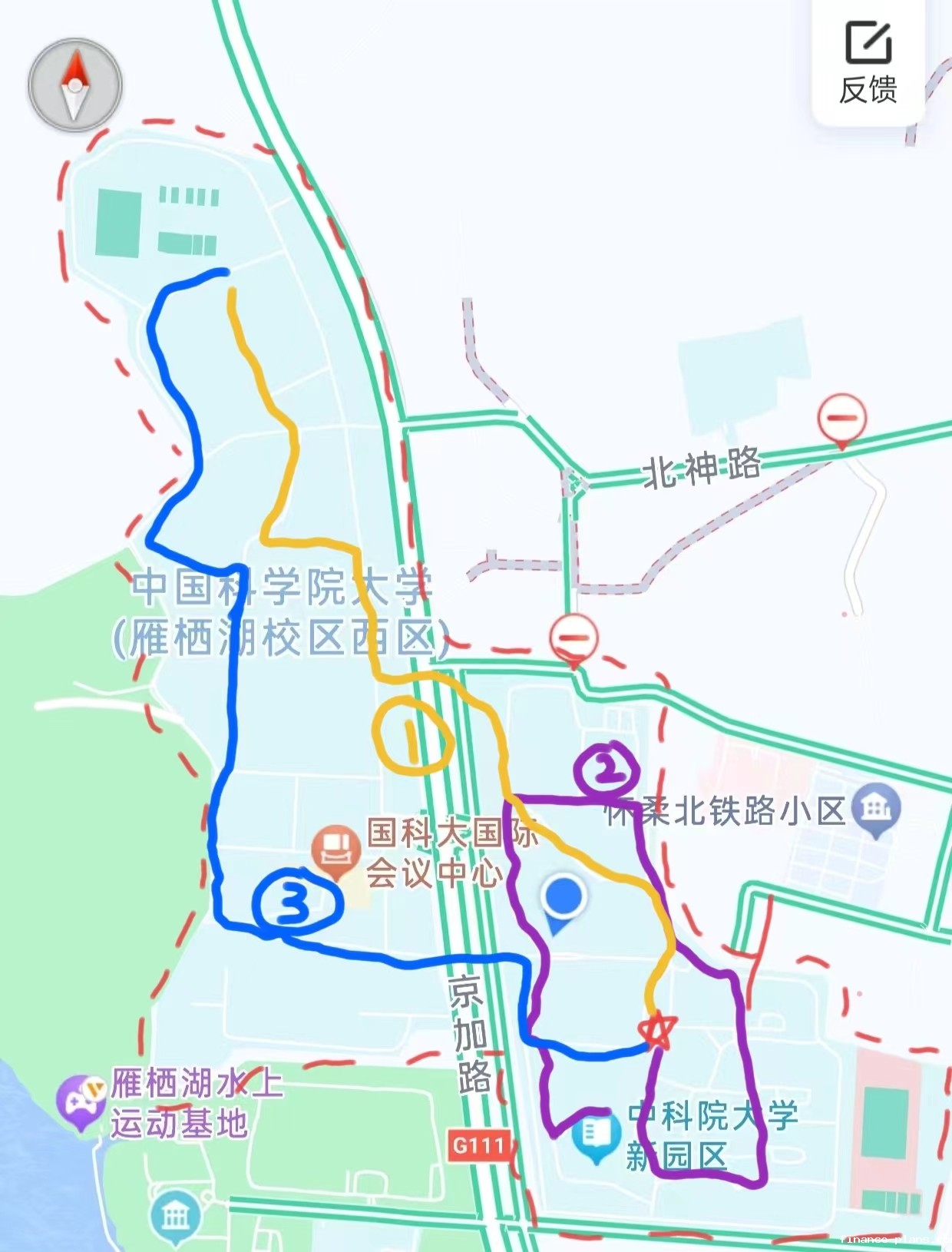
Task: Tap the road closure sign on 北神路
Action: click(842, 419)
